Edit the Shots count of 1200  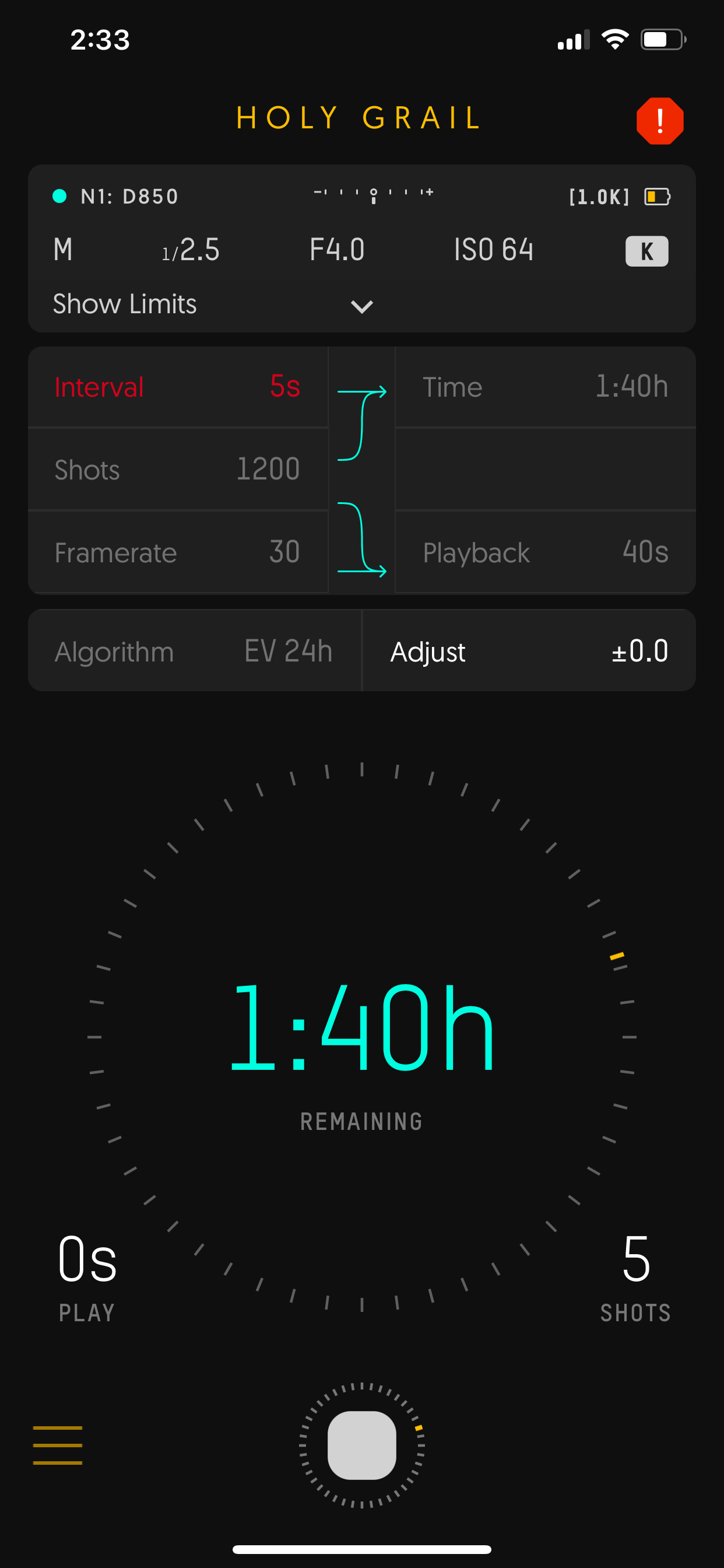coord(178,470)
